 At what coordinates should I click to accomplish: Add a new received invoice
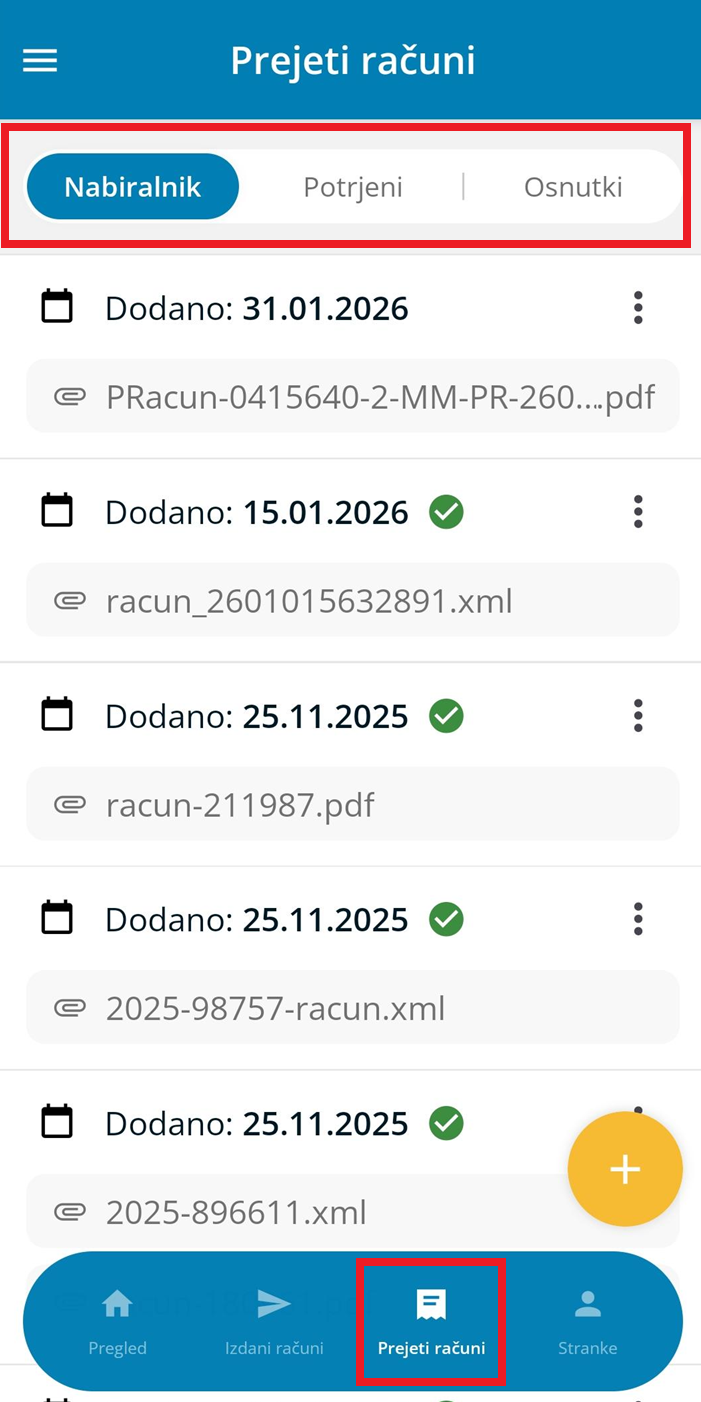click(x=625, y=1169)
